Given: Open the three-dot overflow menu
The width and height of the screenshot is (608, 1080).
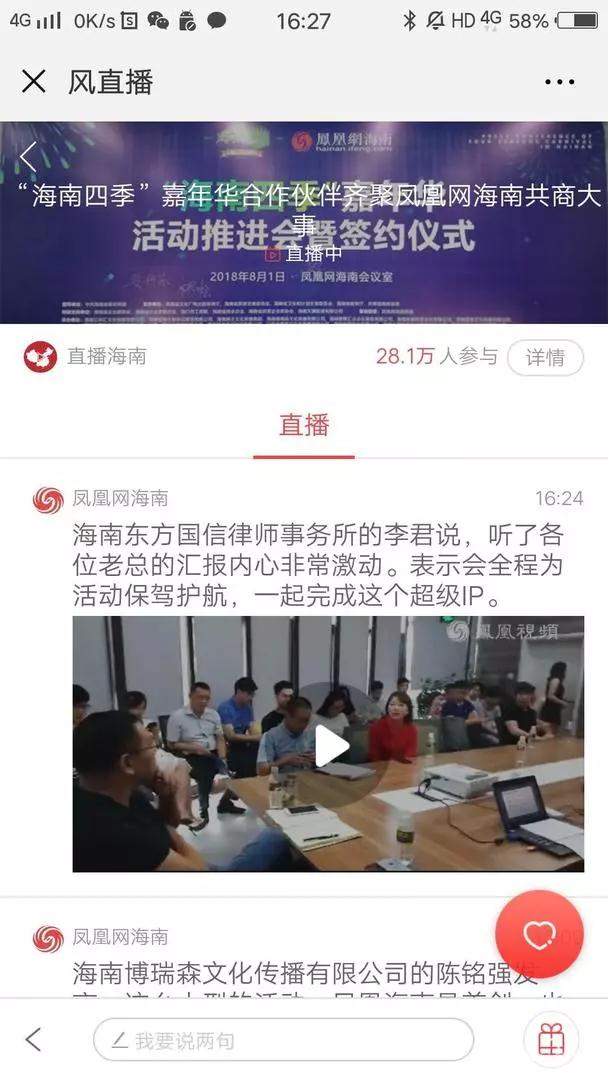Looking at the screenshot, I should [x=559, y=82].
